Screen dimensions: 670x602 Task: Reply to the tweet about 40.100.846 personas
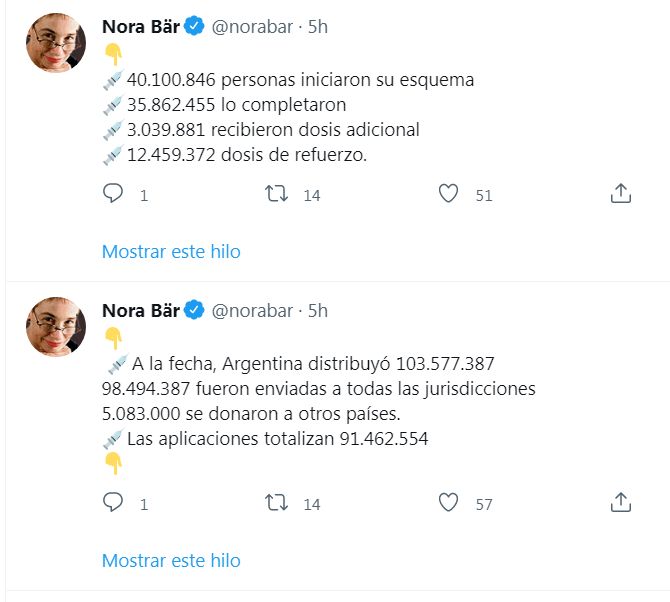(x=113, y=194)
